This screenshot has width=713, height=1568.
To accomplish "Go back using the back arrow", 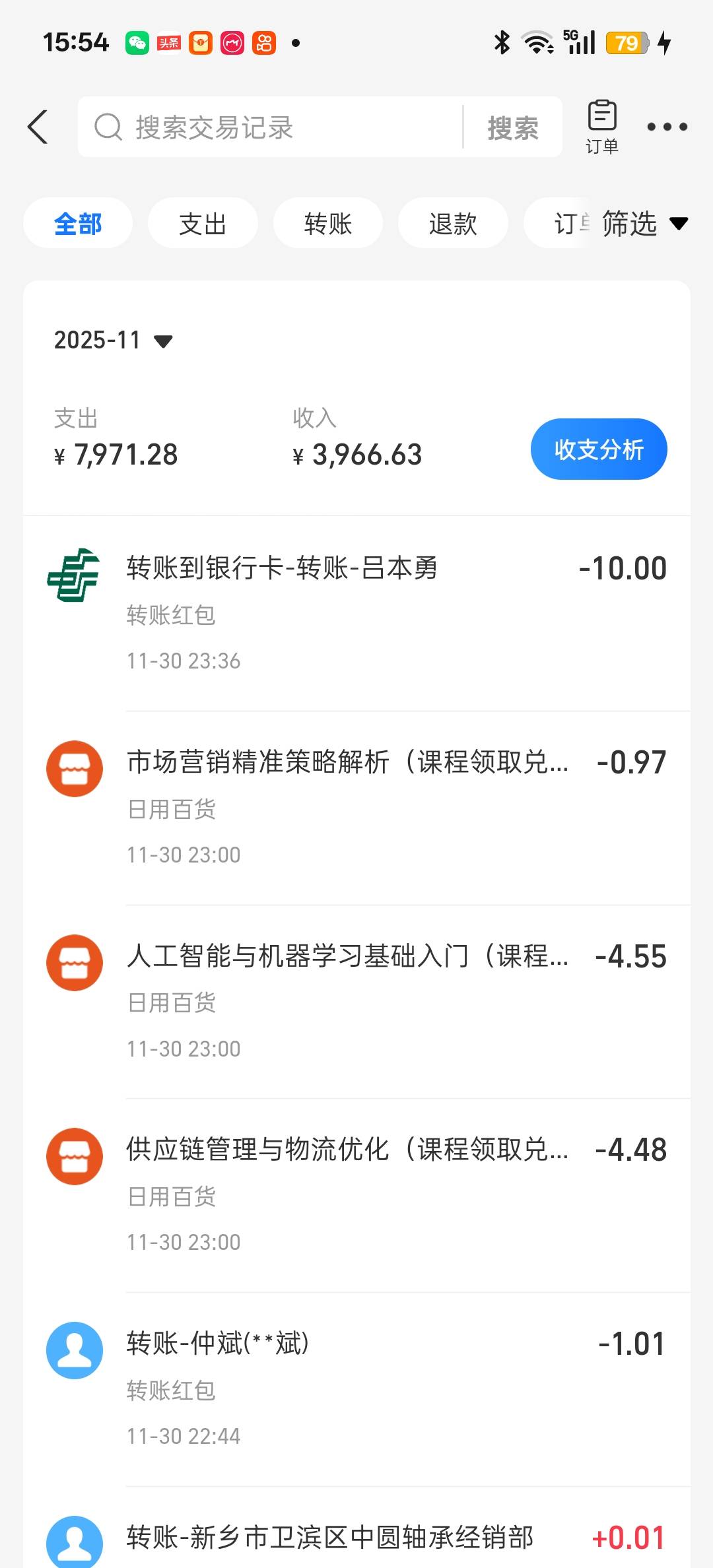I will (x=38, y=127).
